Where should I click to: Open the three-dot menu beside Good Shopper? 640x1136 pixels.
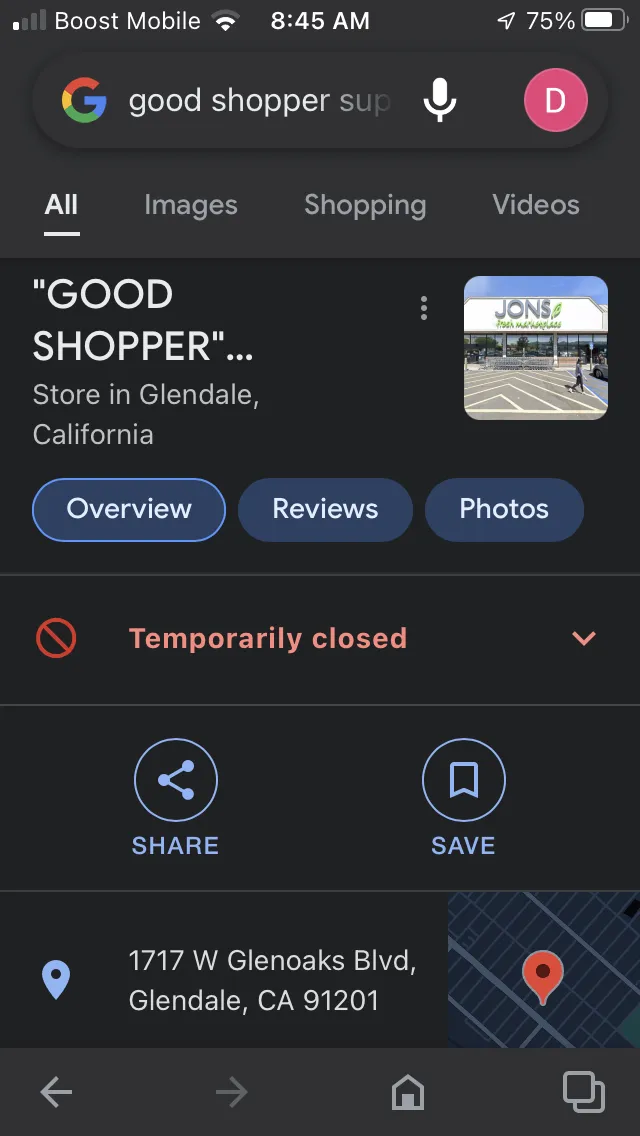tap(424, 308)
